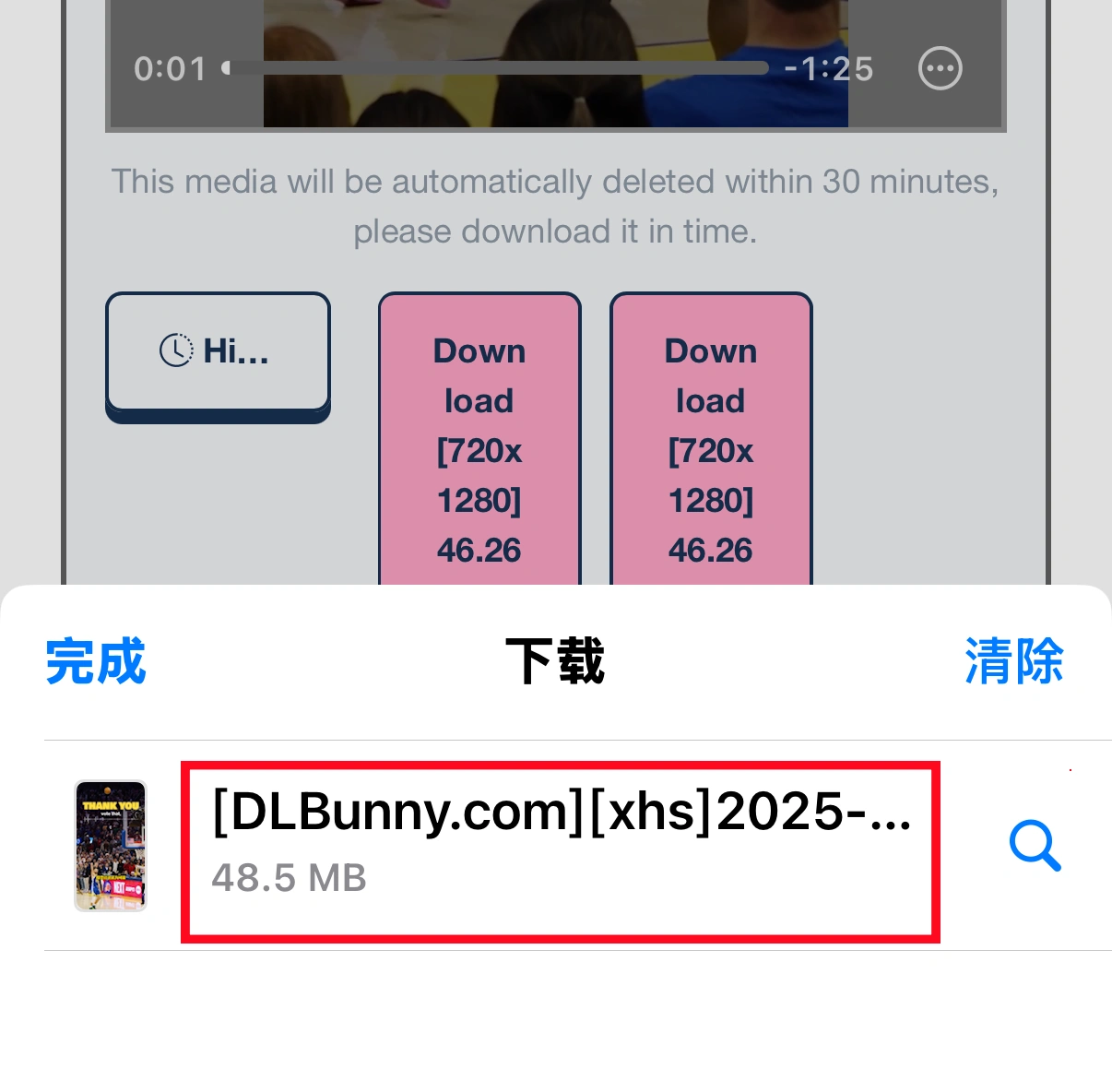This screenshot has height=1092, width=1112.
Task: Tap 完成 to close the downloads sheet
Action: (x=96, y=661)
